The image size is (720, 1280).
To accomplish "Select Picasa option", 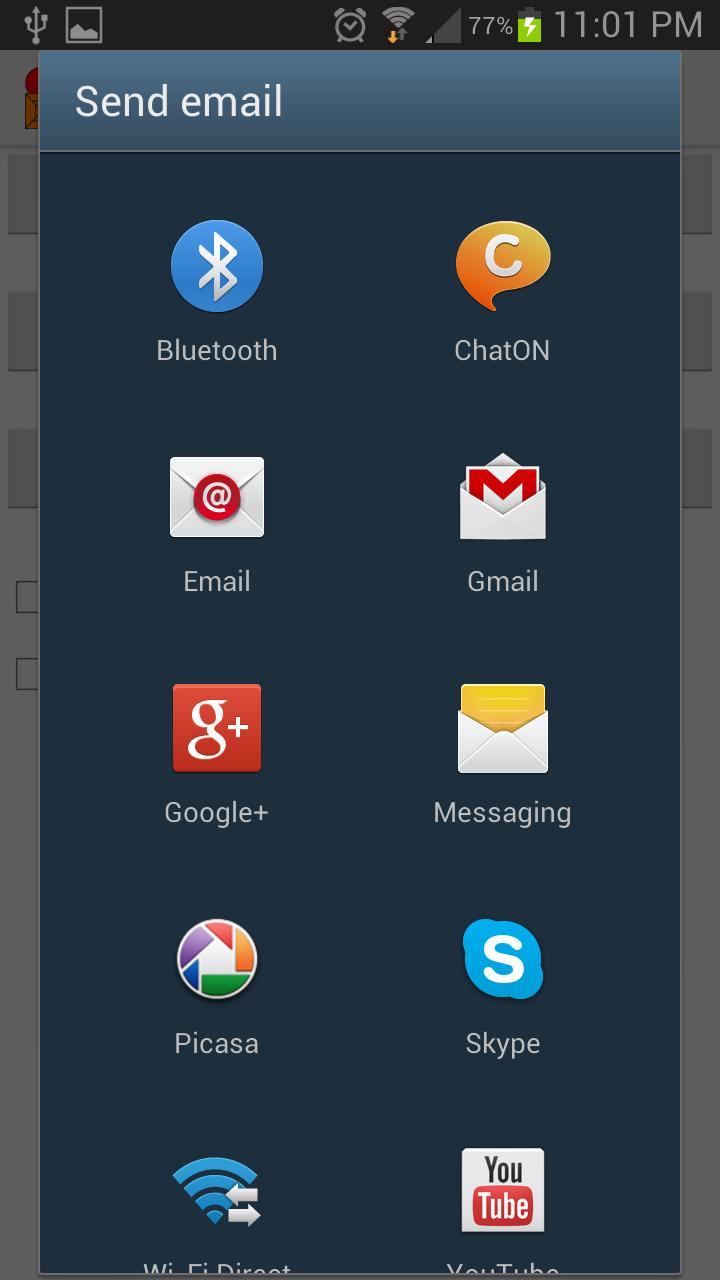I will 217,960.
